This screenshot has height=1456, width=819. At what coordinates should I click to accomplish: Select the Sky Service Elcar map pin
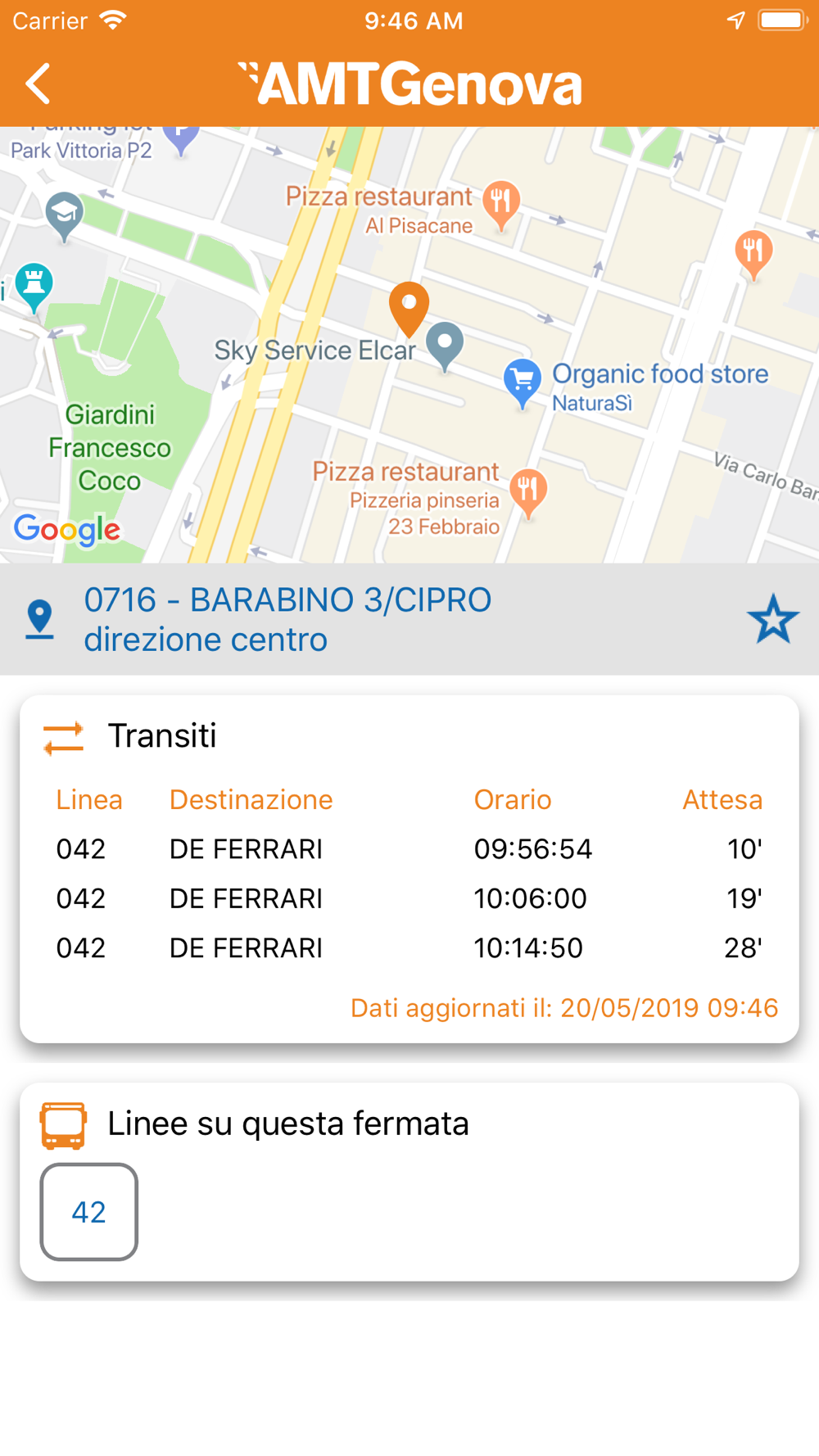(445, 347)
